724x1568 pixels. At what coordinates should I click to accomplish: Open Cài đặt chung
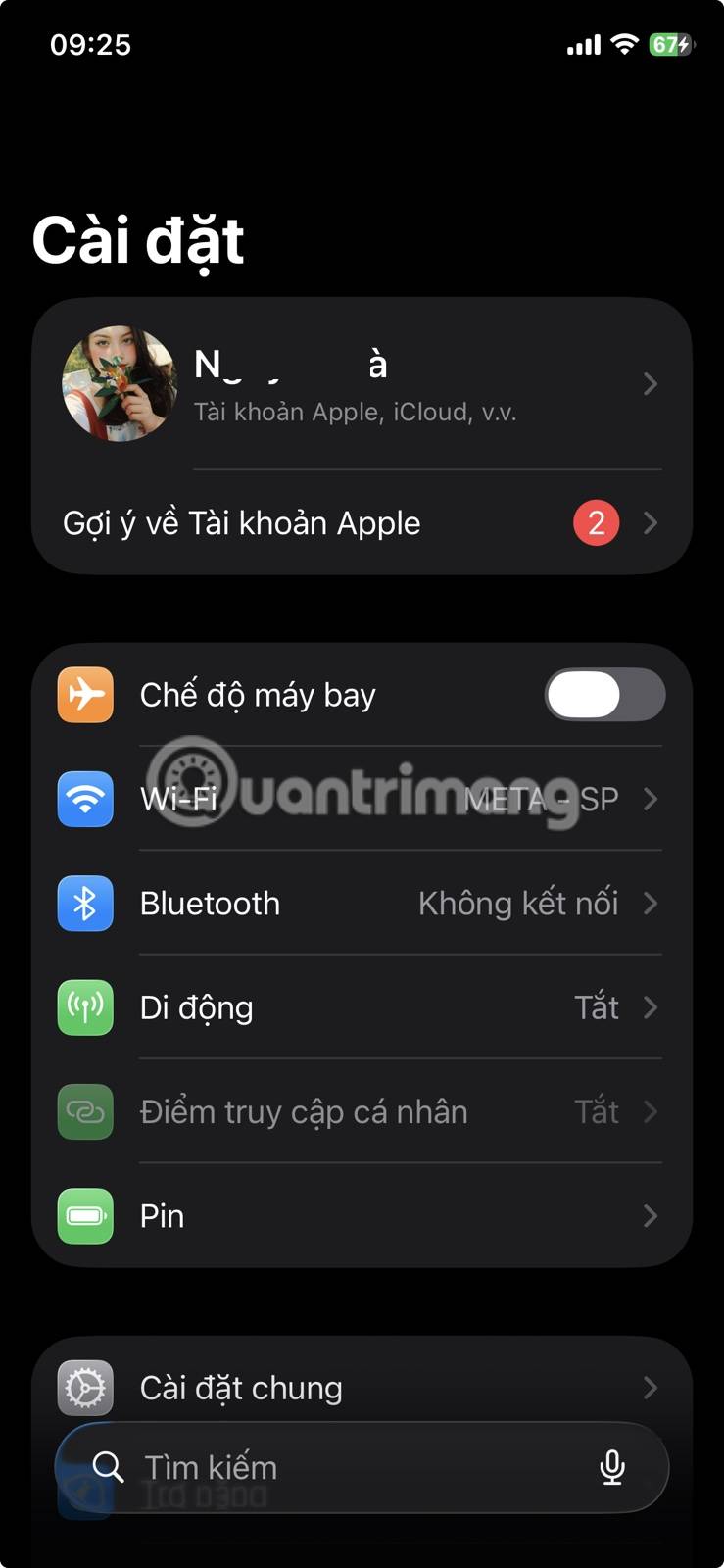(362, 1386)
